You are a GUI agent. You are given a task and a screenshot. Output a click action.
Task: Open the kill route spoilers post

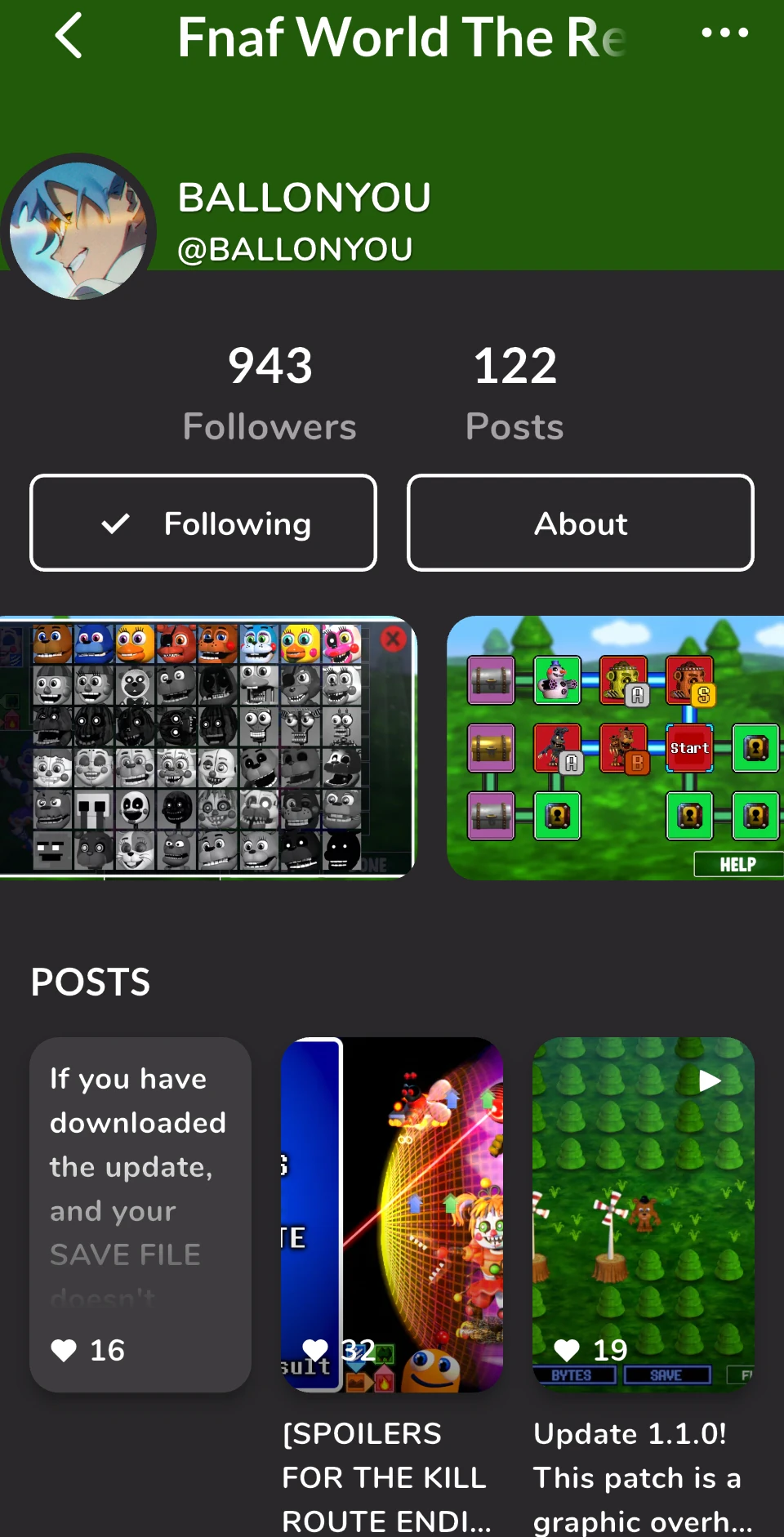coord(392,1214)
